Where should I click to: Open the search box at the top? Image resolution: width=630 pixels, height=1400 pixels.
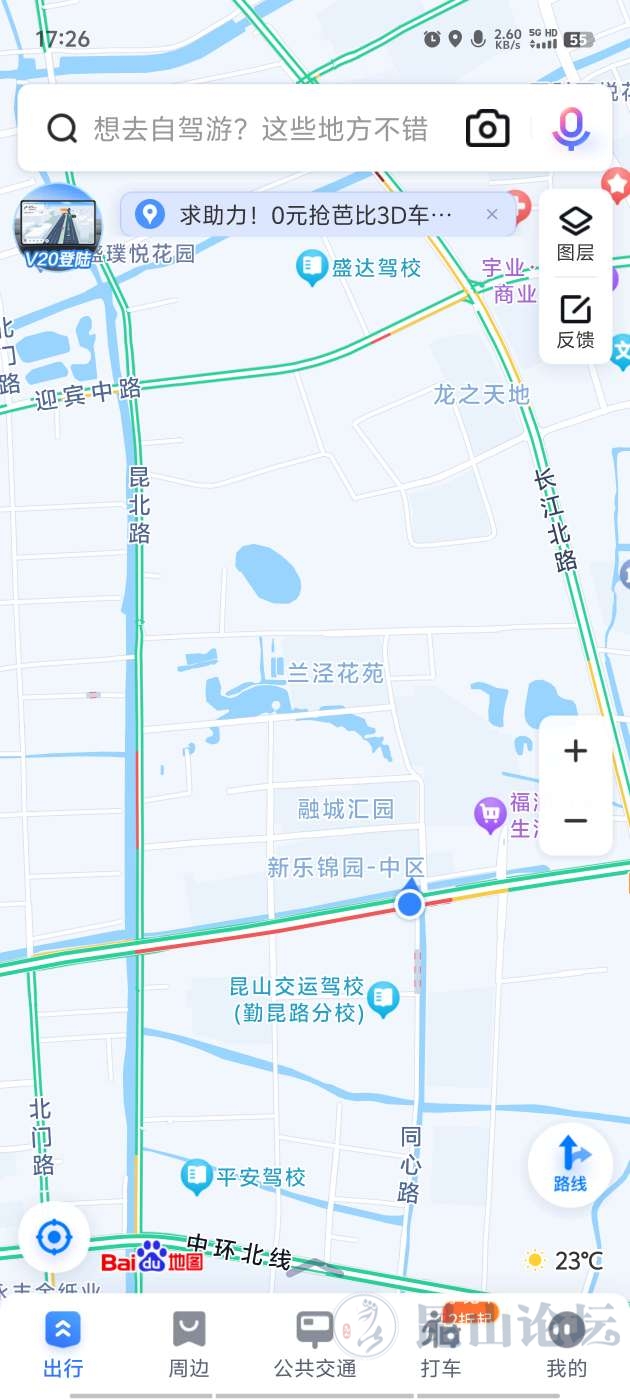(260, 128)
